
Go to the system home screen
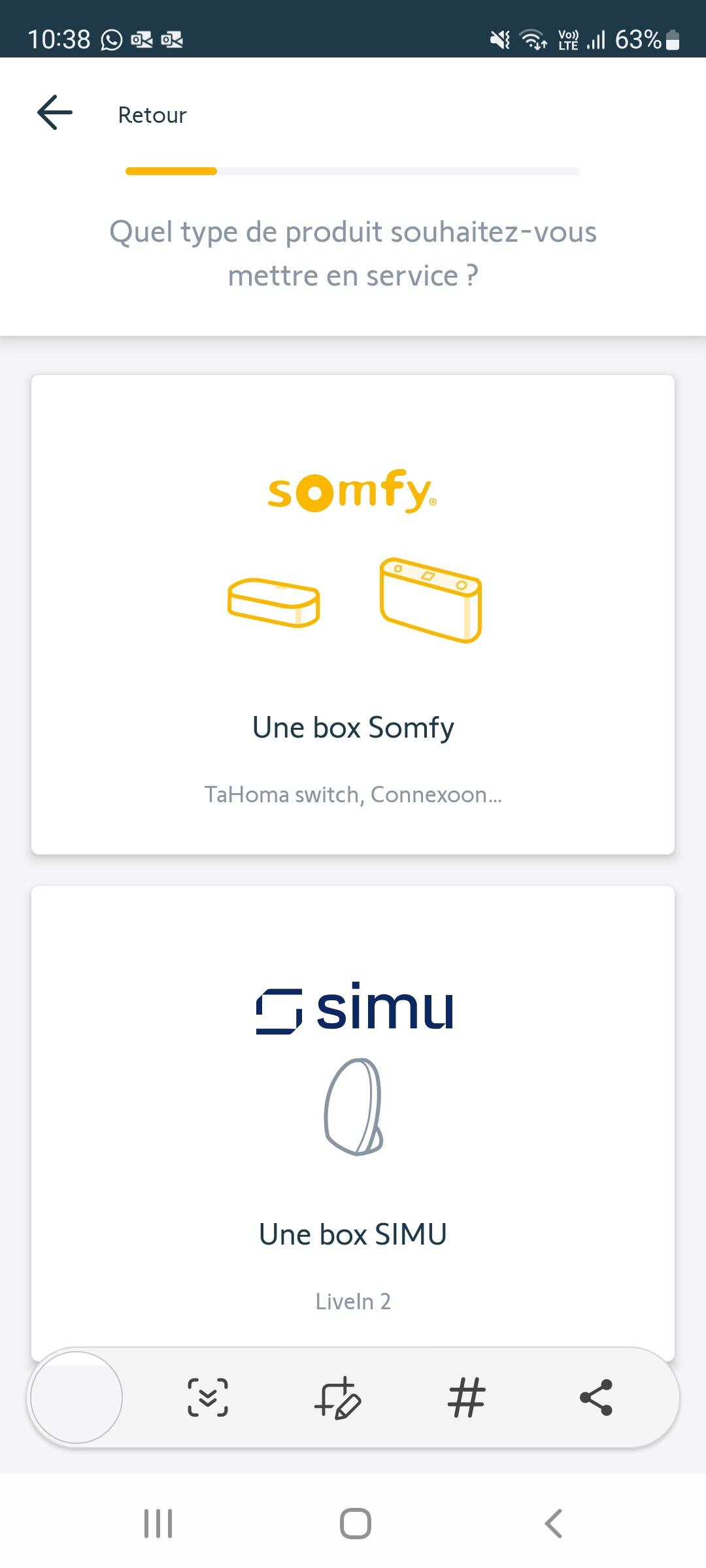[355, 1524]
